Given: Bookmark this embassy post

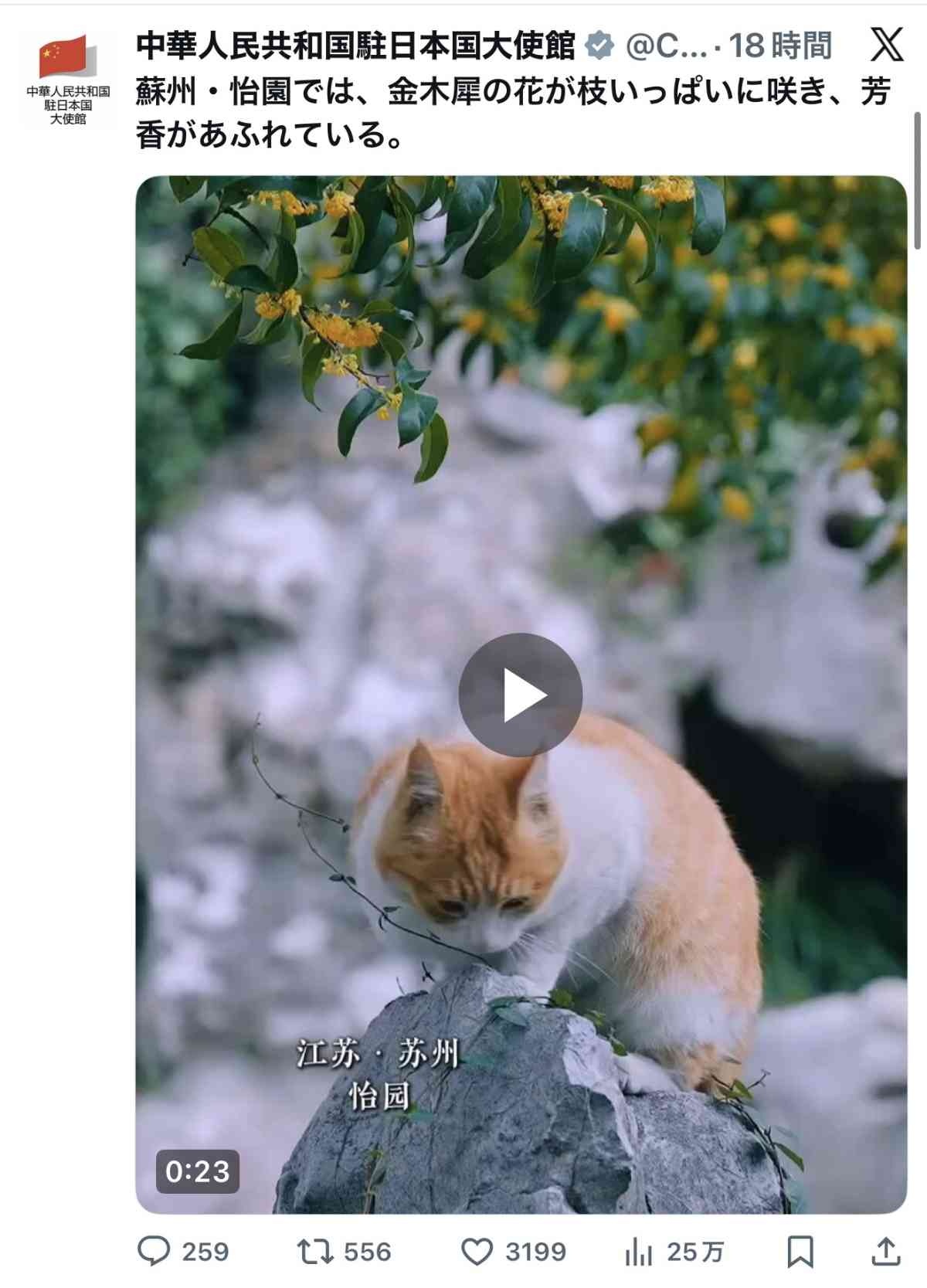Looking at the screenshot, I should [800, 1251].
